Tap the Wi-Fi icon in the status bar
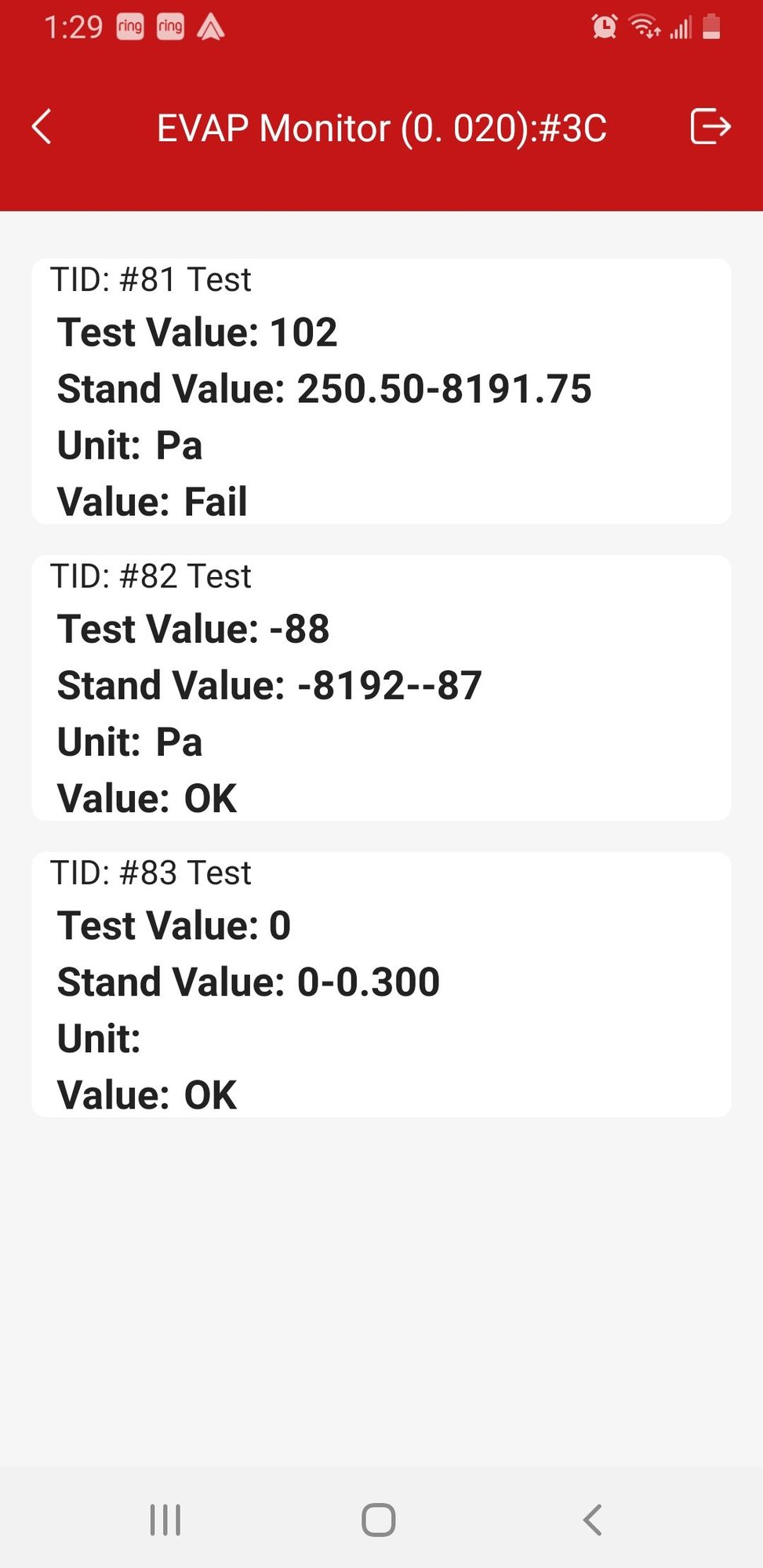The width and height of the screenshot is (763, 1568). point(645,26)
